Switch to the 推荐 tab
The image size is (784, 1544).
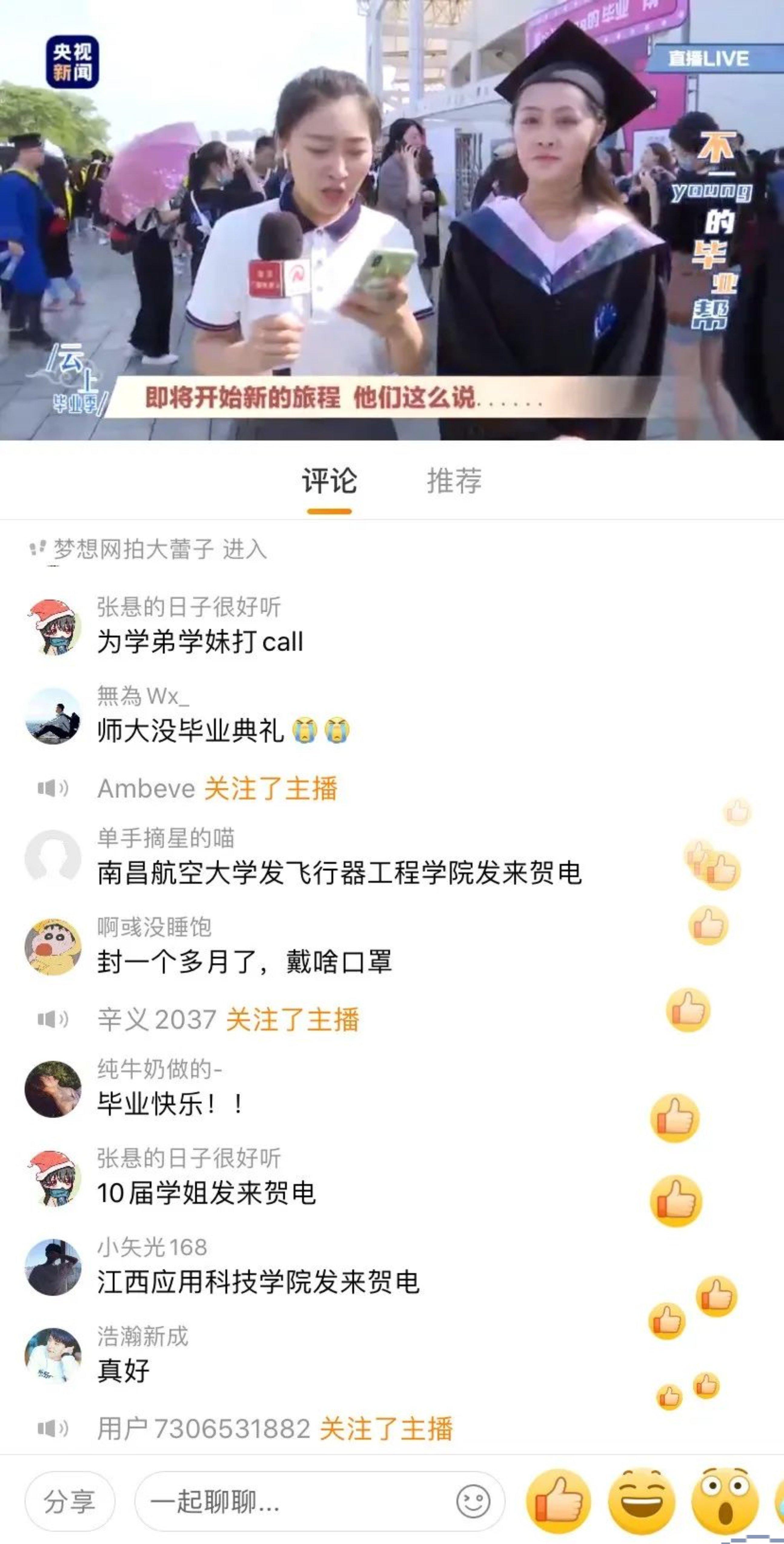coord(454,481)
